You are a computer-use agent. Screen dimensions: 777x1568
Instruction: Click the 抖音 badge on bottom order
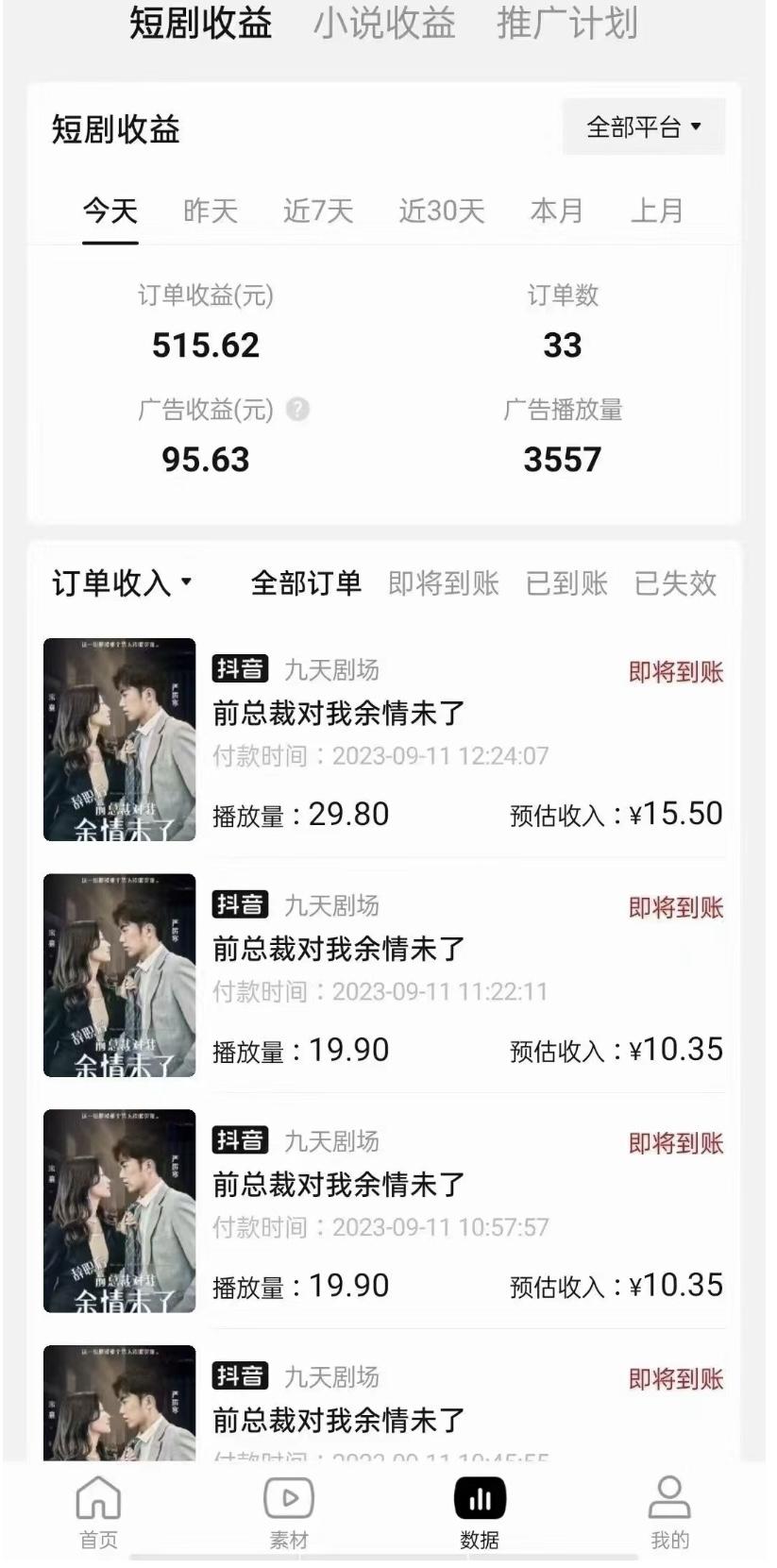pos(240,1376)
